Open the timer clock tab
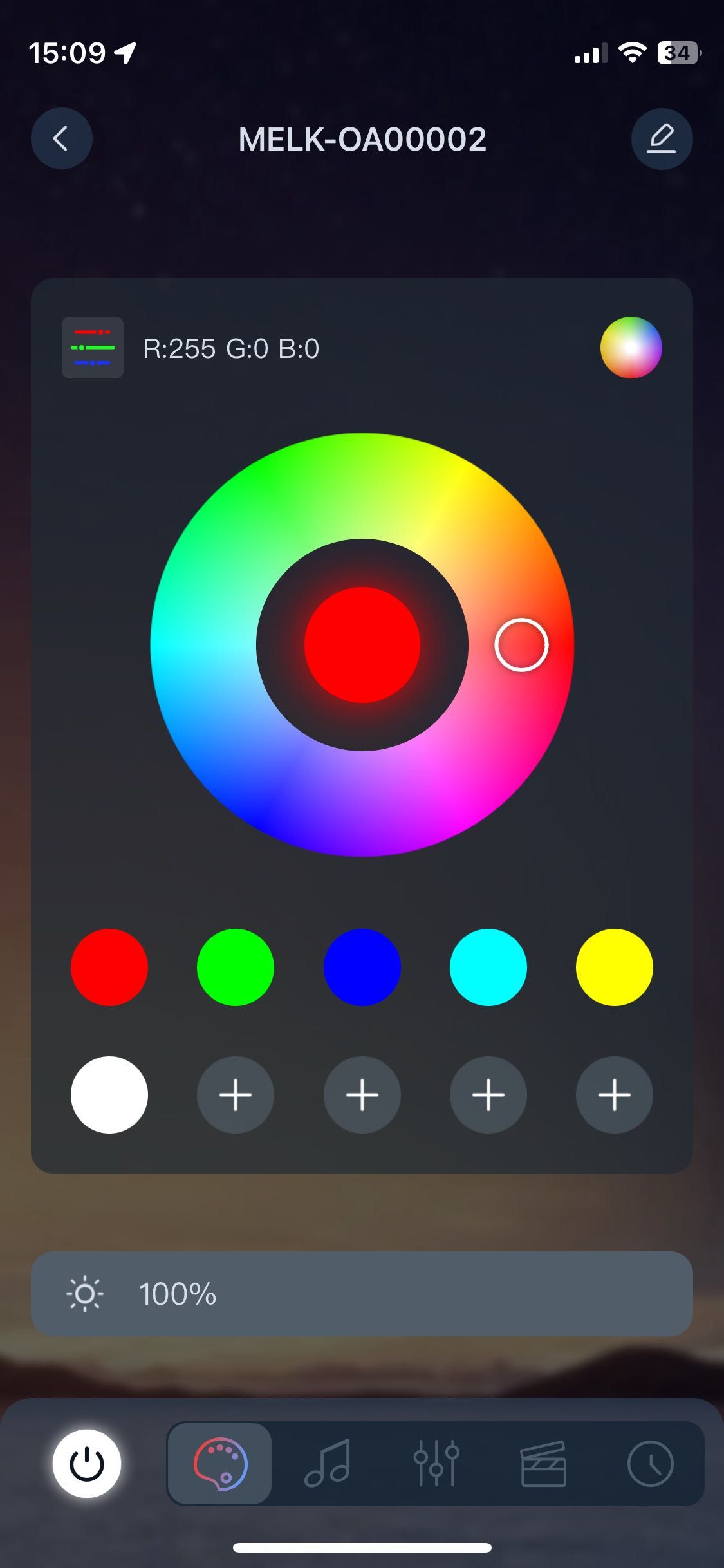 (650, 1464)
